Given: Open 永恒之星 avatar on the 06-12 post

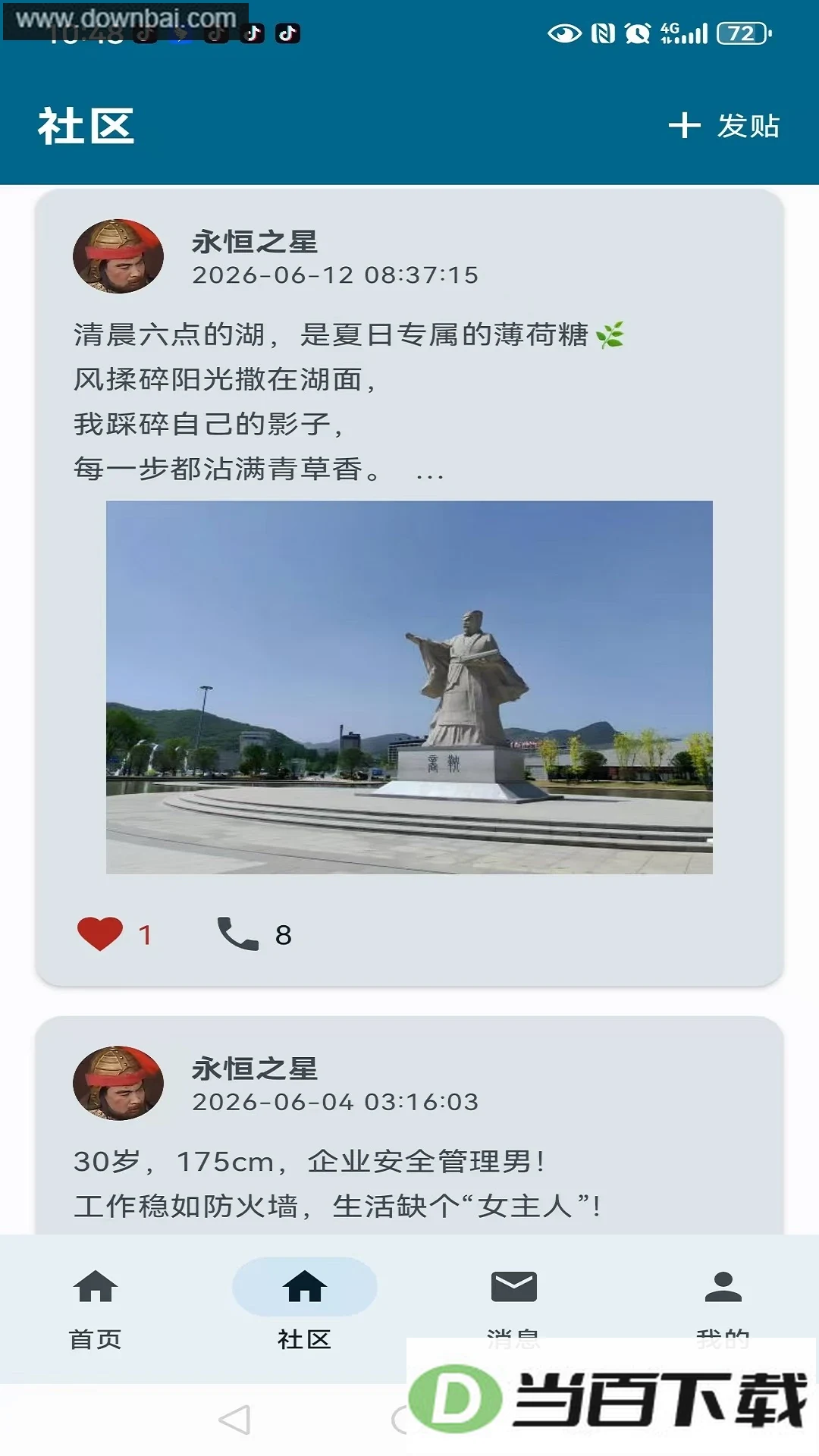Looking at the screenshot, I should click(118, 256).
